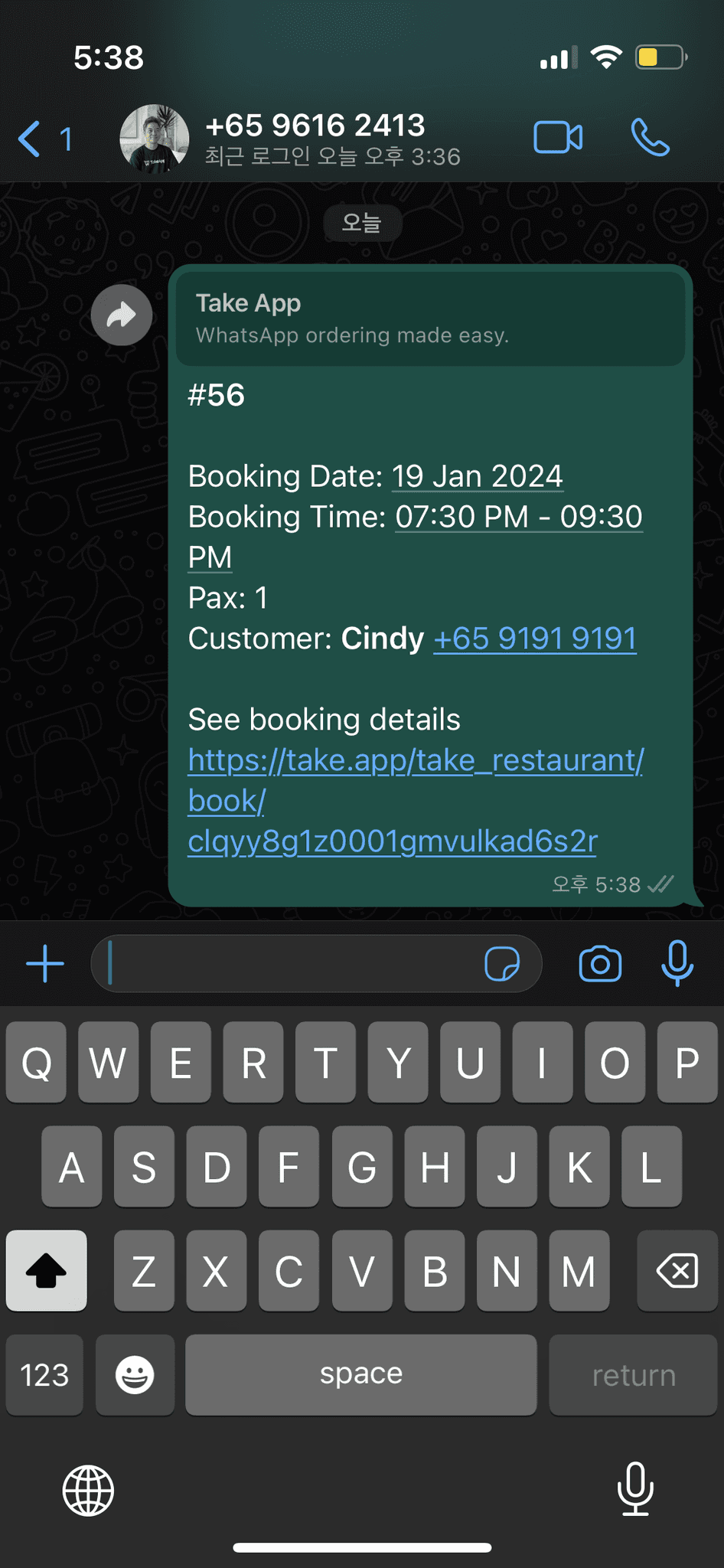Forward the Take App booking message
Screen dimensions: 724x1568
(x=121, y=315)
